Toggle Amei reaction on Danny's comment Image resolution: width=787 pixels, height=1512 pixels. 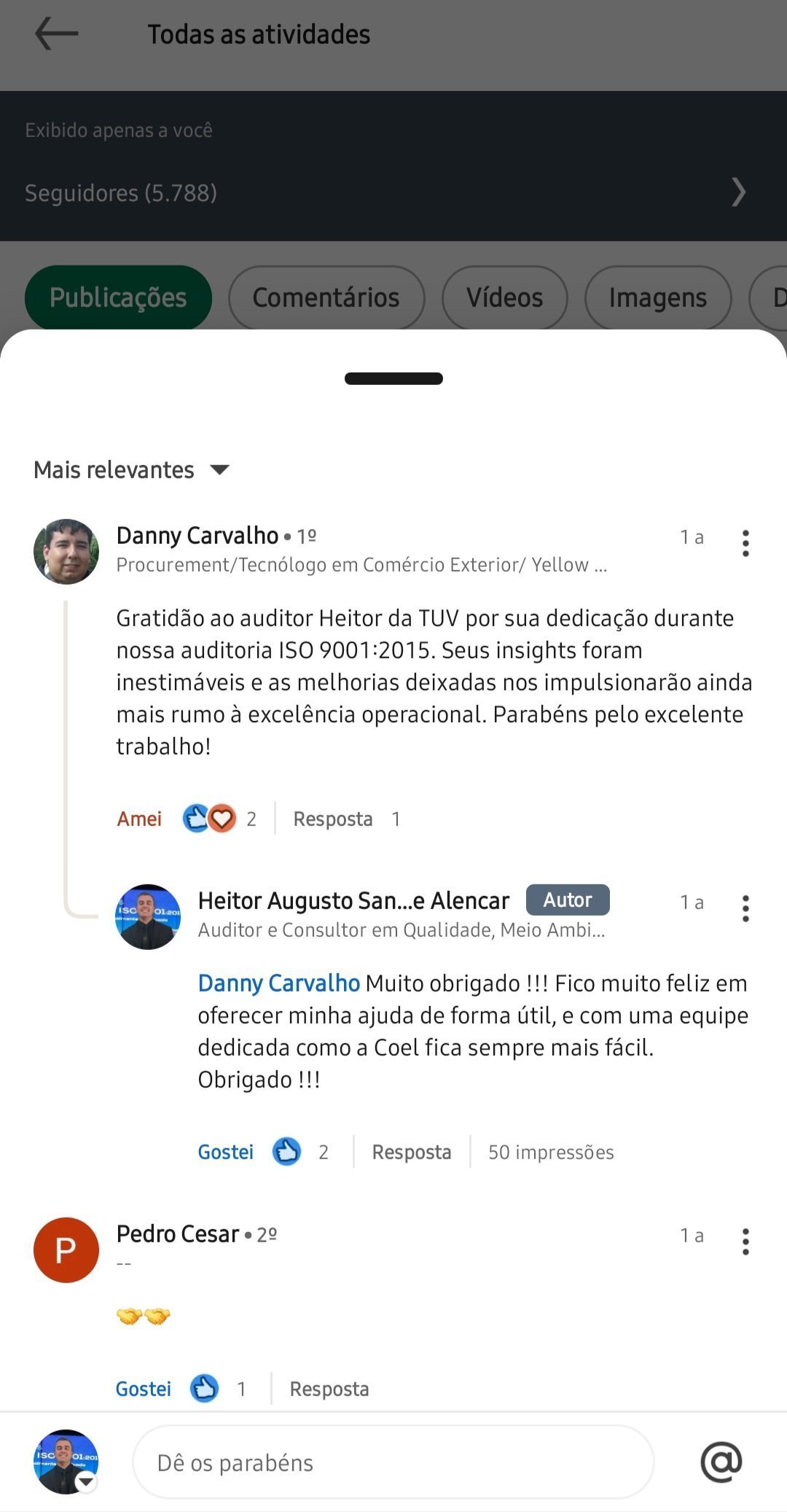click(138, 818)
